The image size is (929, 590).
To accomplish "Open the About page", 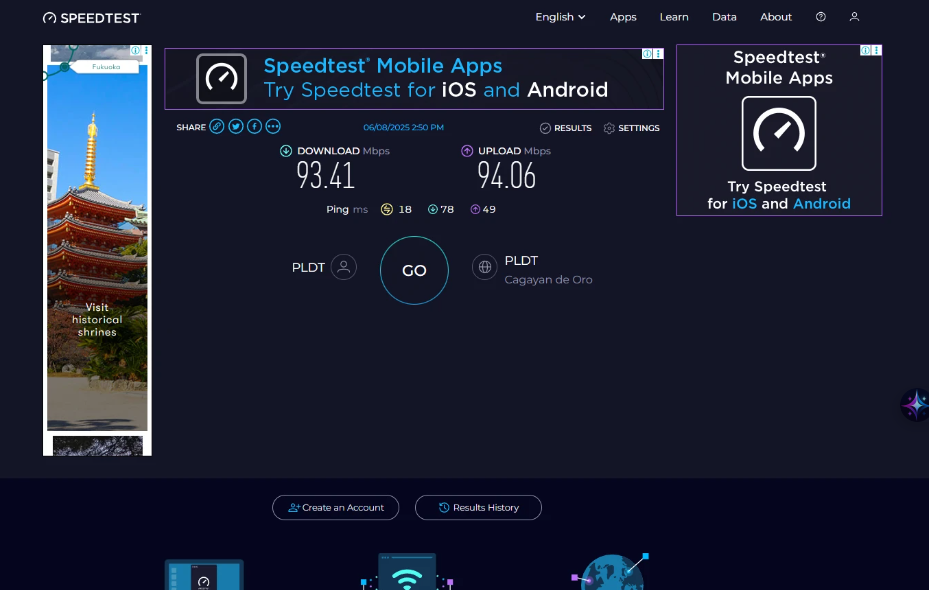I will point(775,17).
